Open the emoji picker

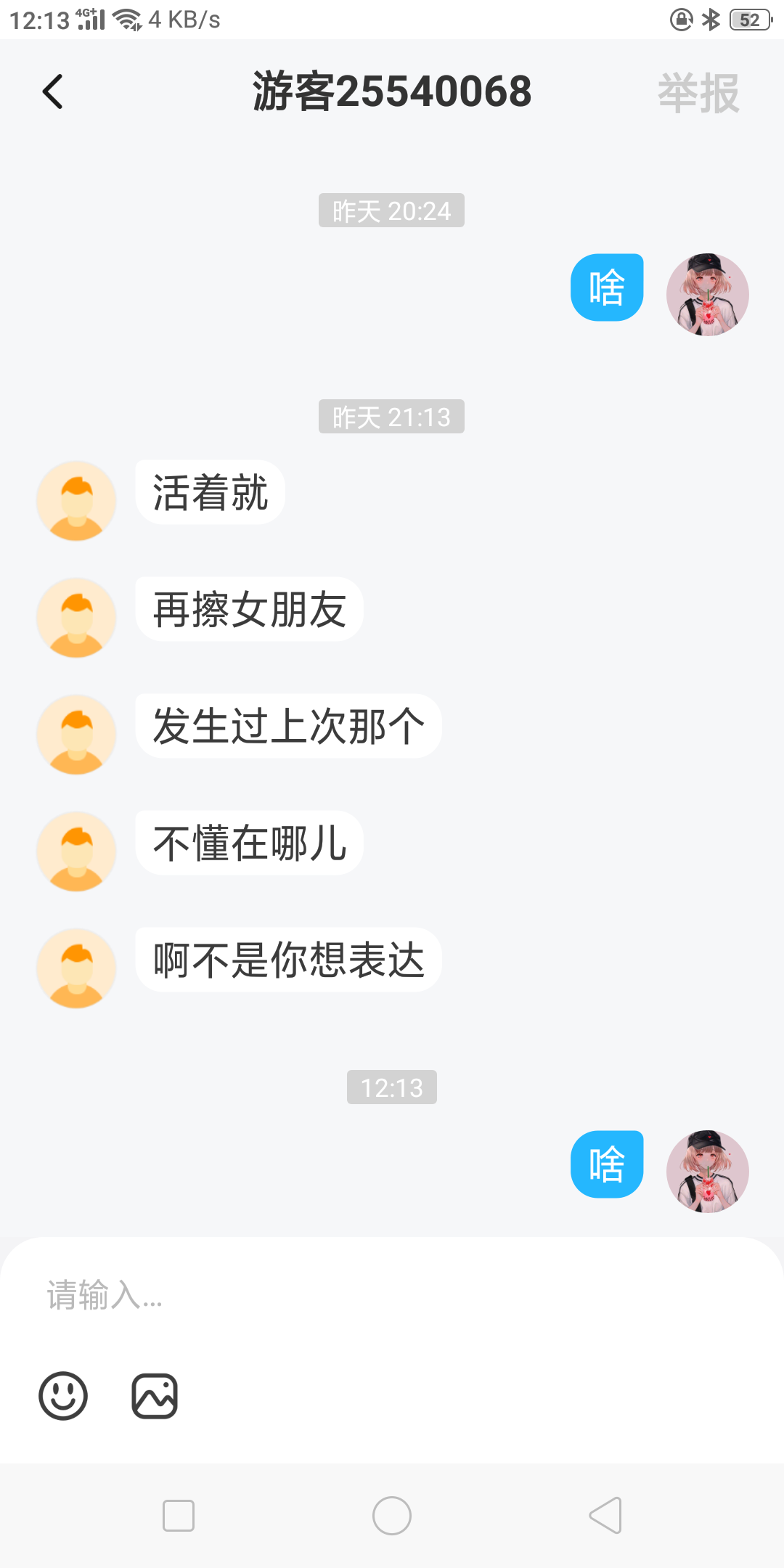click(63, 1395)
